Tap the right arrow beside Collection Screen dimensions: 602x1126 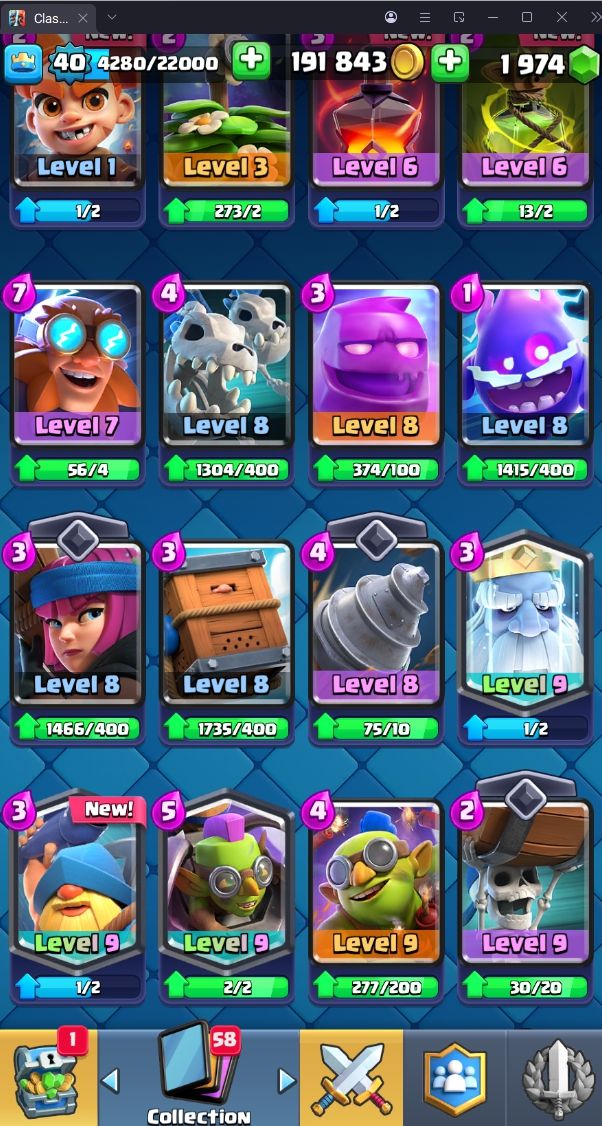tap(287, 1080)
